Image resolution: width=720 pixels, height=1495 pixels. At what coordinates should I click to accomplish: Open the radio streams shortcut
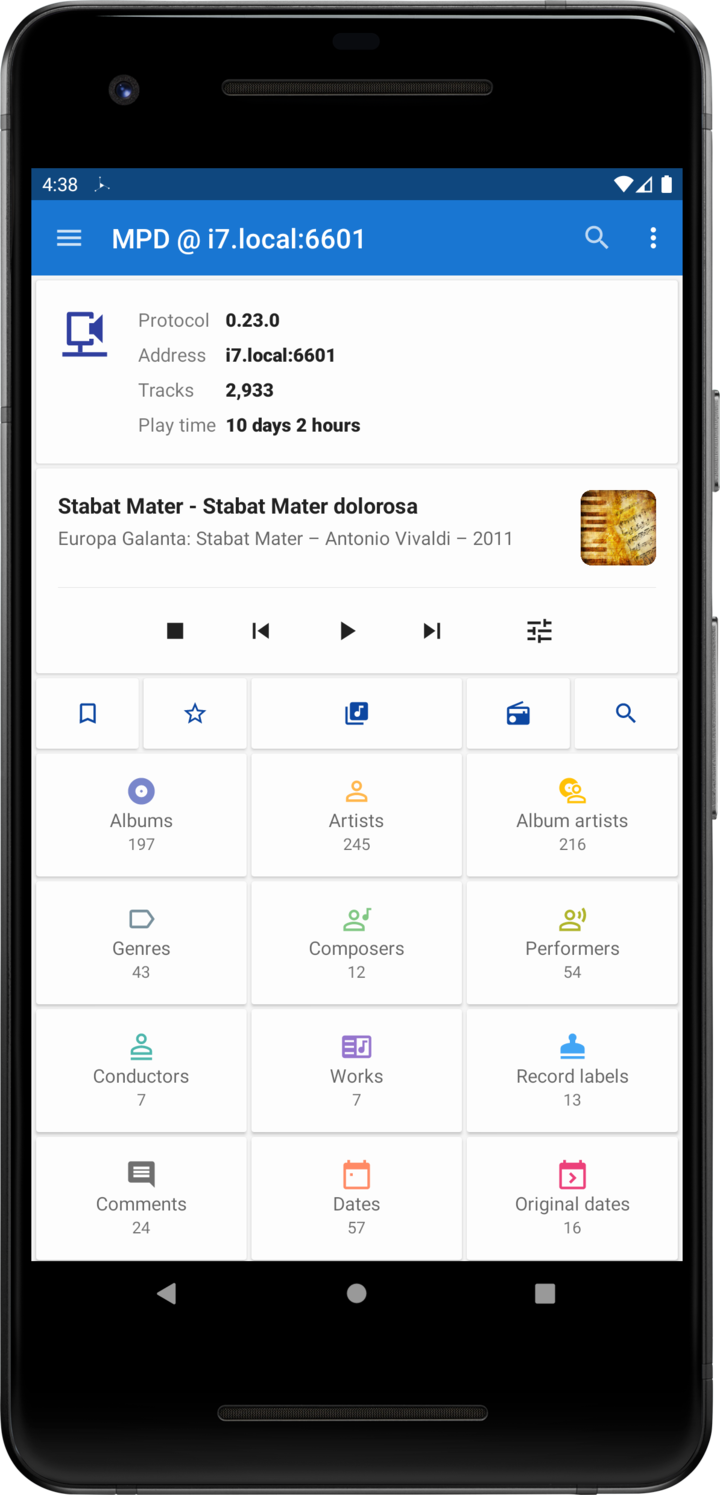point(518,713)
